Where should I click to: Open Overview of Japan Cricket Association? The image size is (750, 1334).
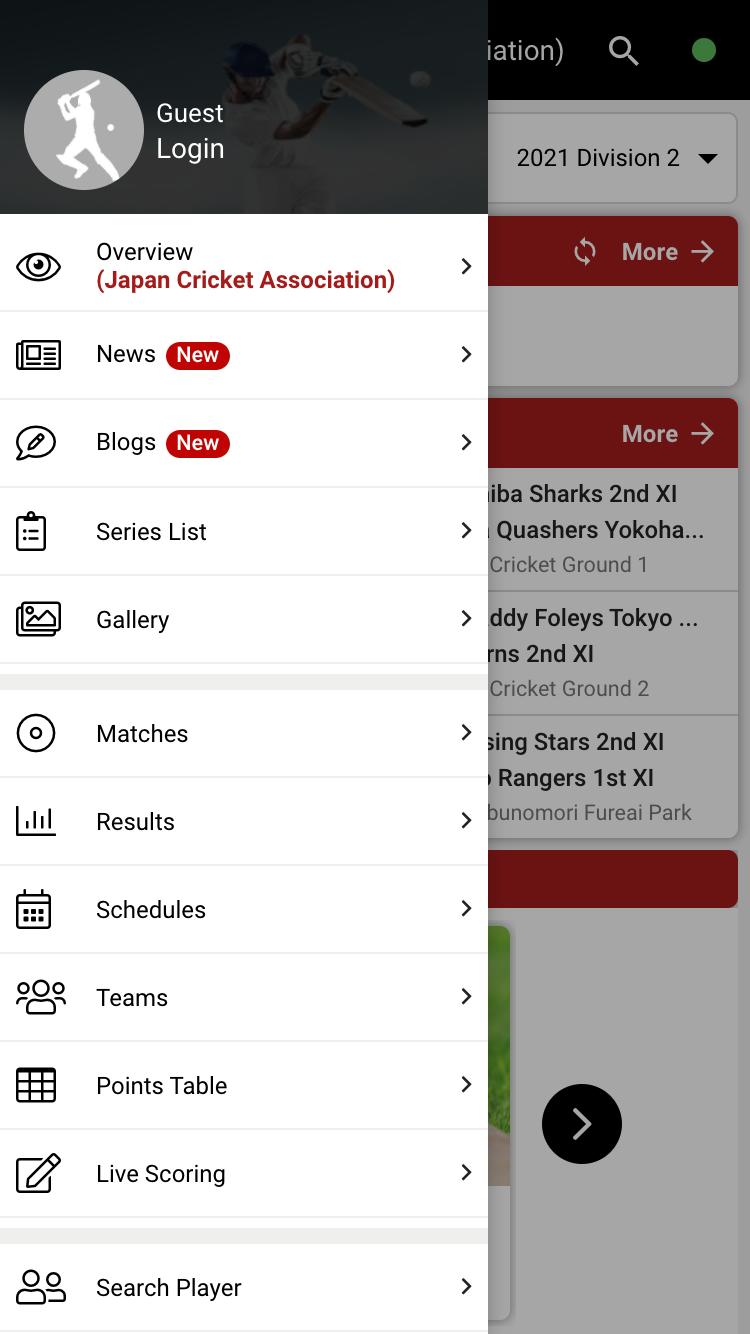point(244,266)
